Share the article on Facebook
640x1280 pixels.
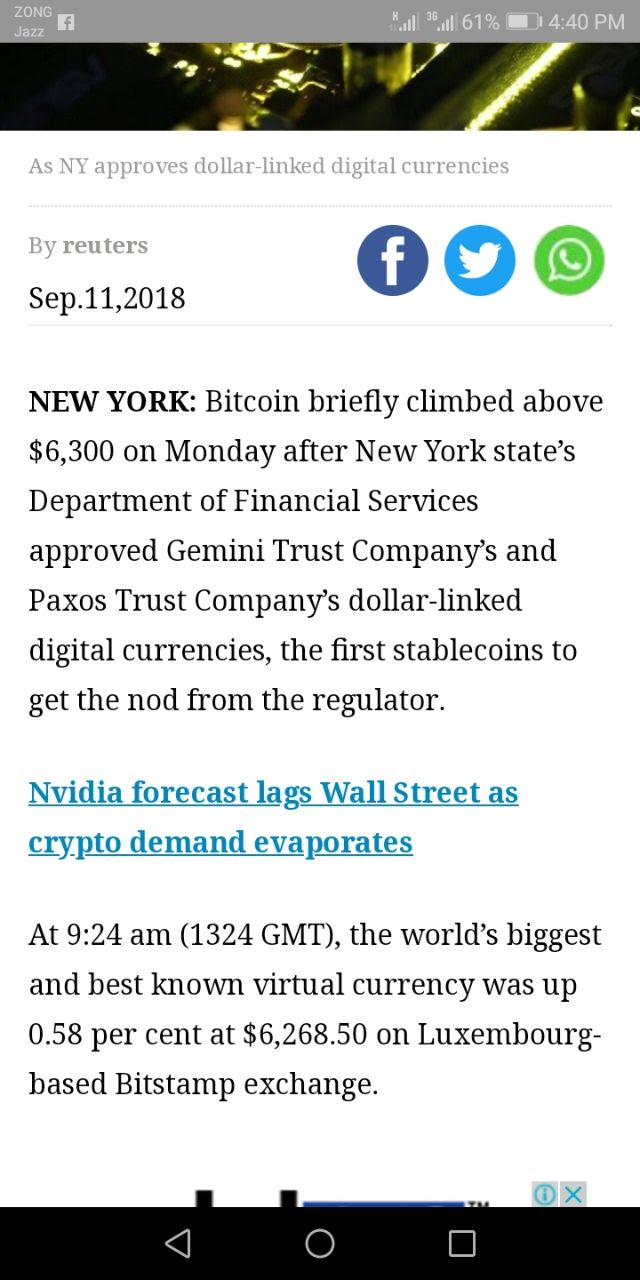tap(392, 261)
